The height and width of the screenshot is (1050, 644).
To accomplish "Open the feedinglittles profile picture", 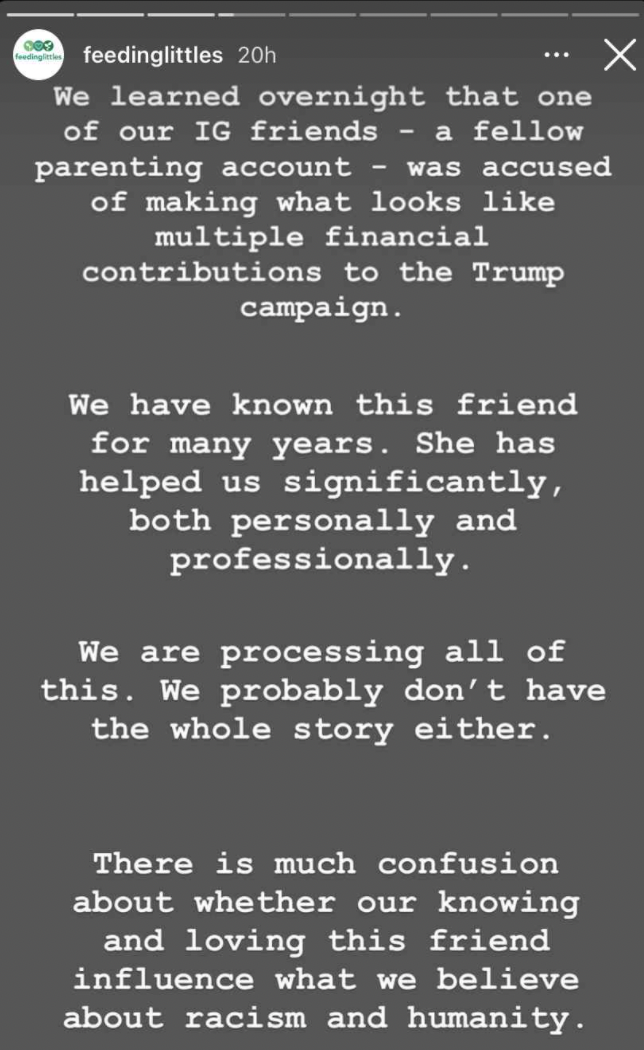I will pos(39,55).
